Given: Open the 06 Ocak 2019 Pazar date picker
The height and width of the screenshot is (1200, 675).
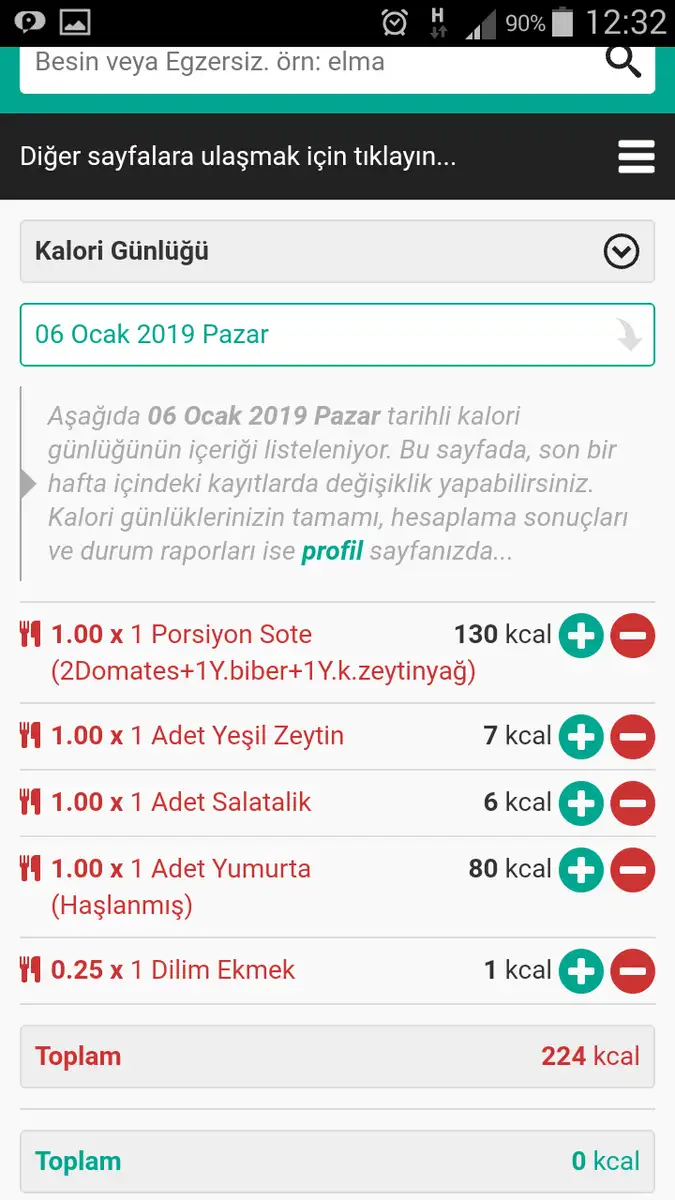Looking at the screenshot, I should point(337,335).
